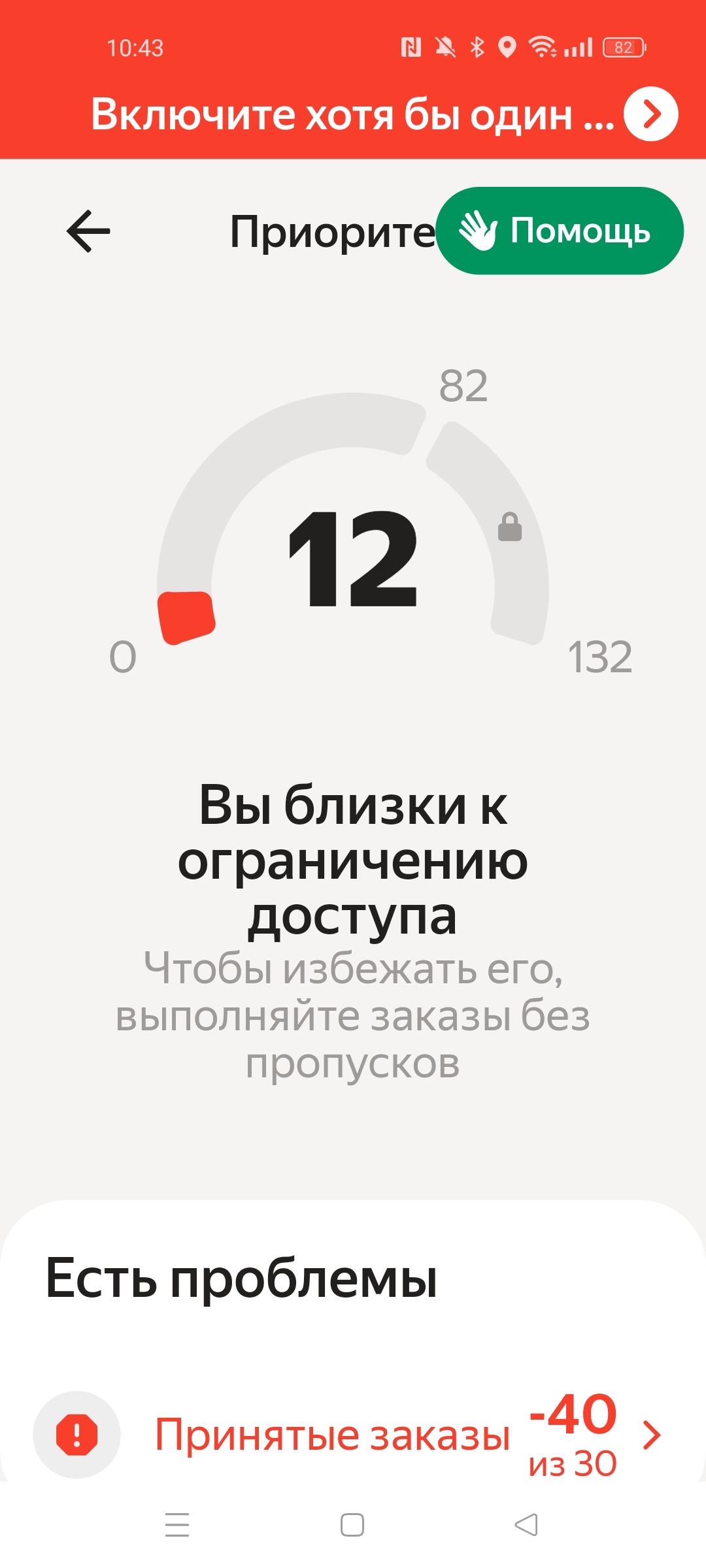
Task: Tap the system back button in the navigation bar
Action: coord(526,1525)
